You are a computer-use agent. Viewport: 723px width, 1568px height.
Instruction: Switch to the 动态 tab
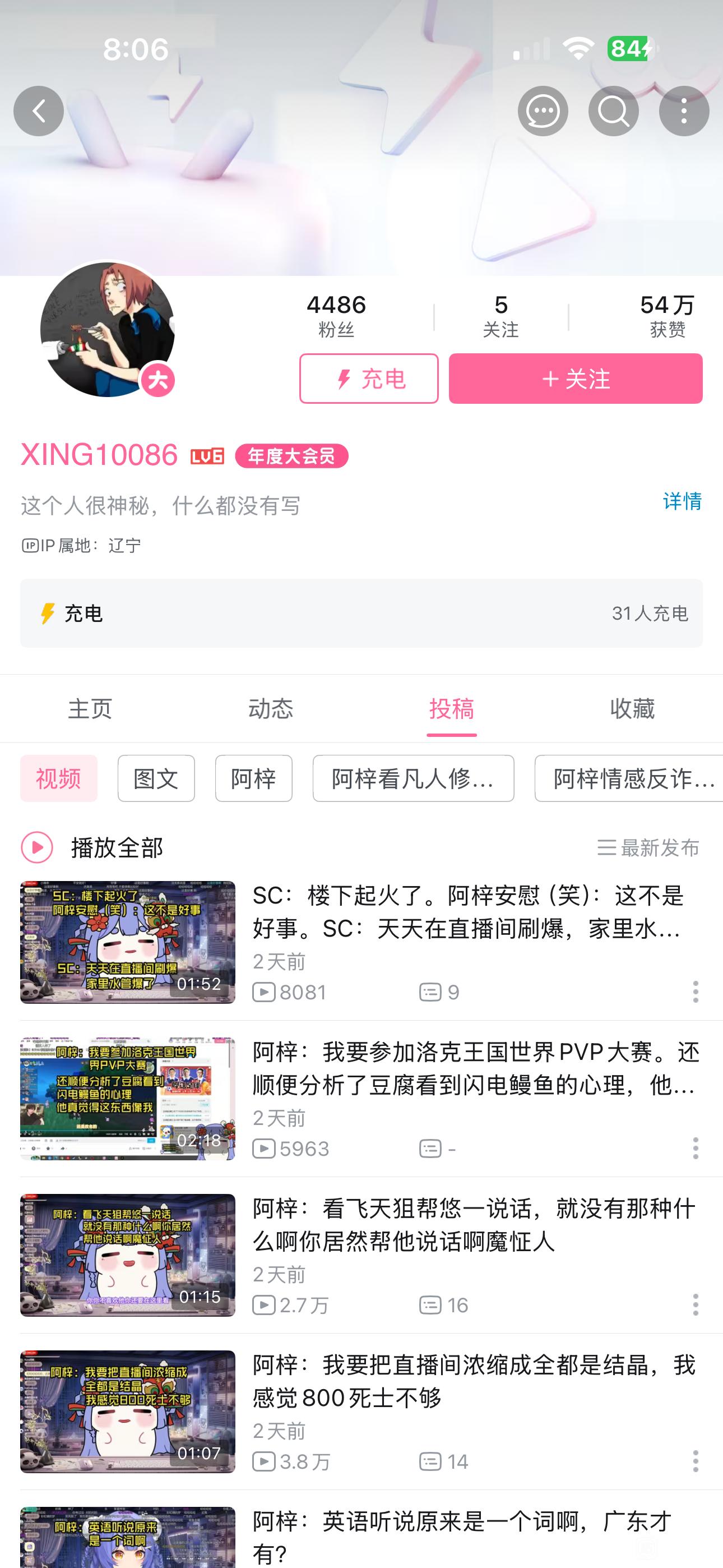(271, 708)
